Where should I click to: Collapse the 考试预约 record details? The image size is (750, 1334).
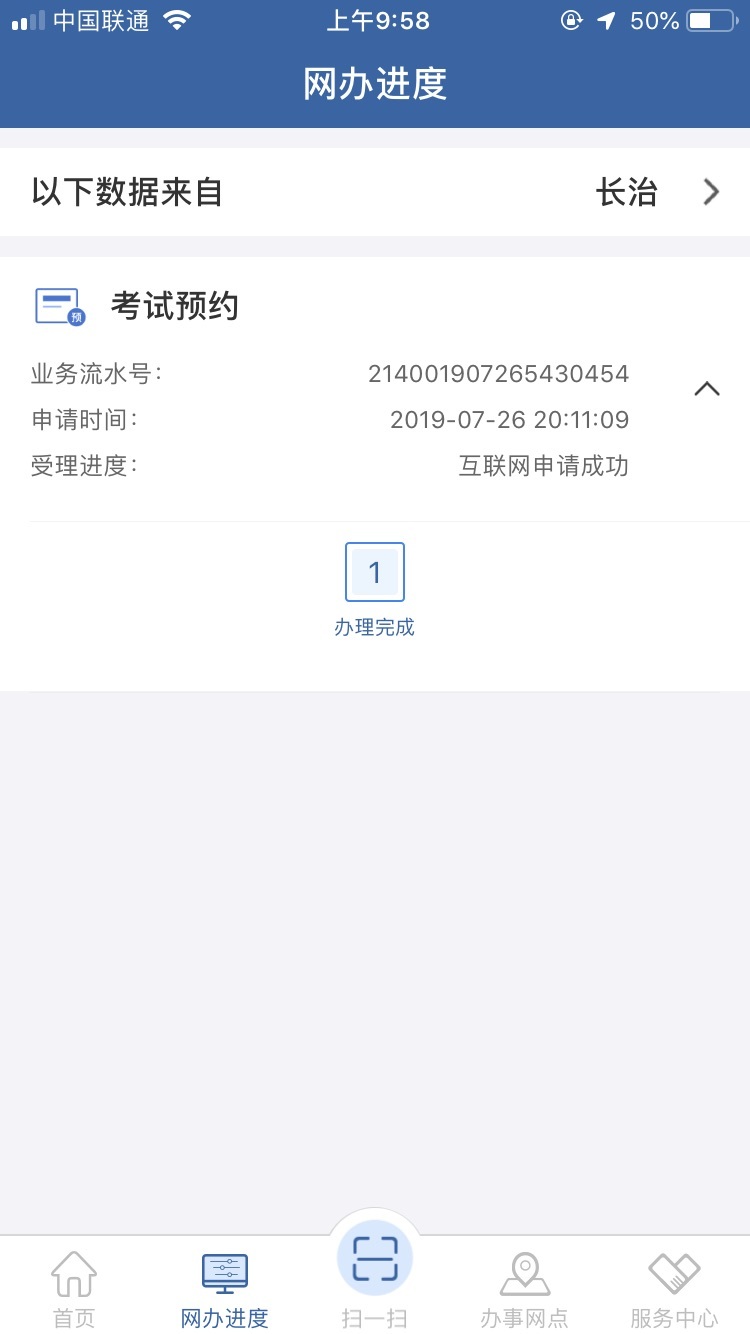click(x=708, y=389)
